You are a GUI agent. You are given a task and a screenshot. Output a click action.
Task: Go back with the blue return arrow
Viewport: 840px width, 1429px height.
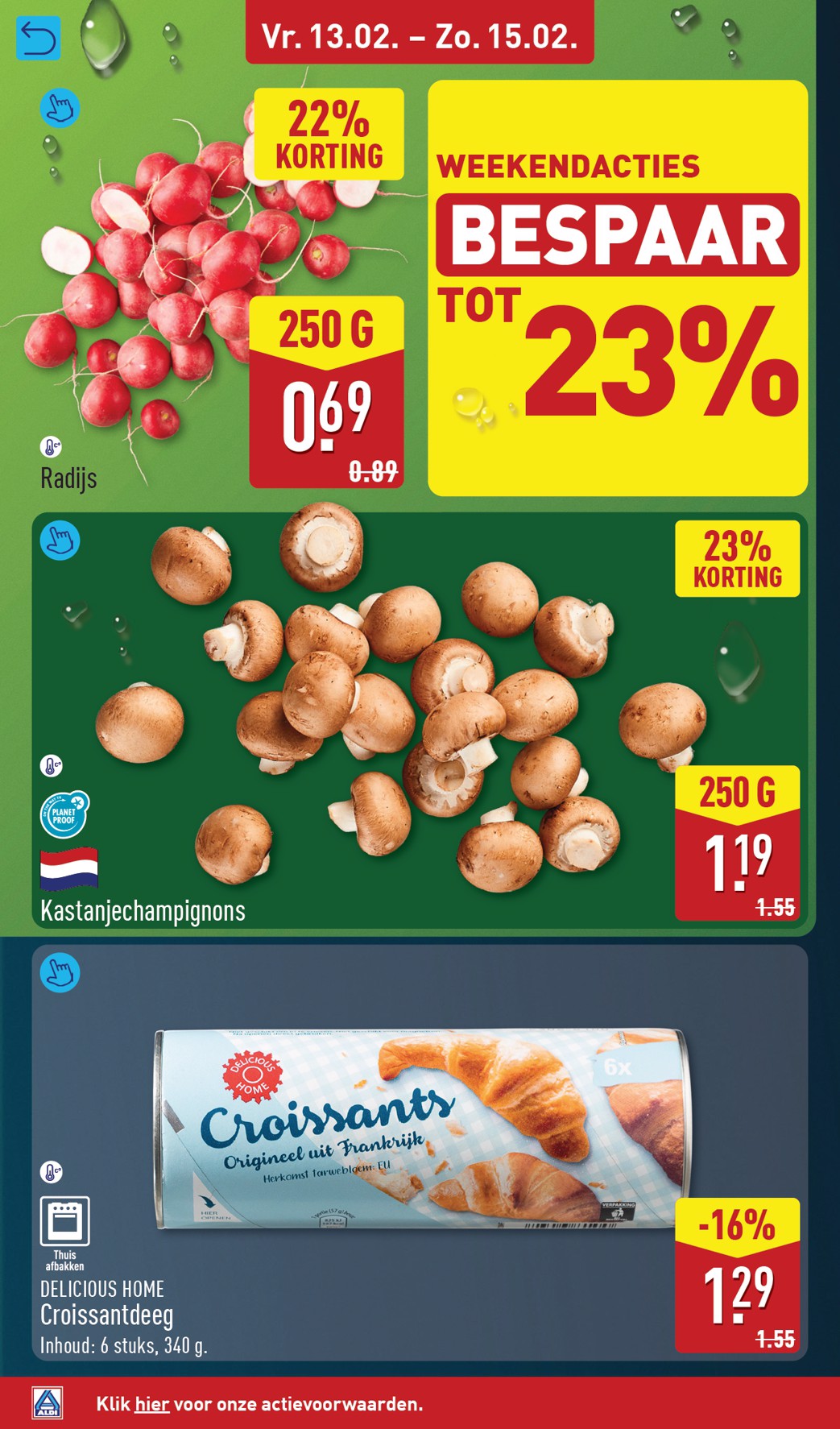pos(38,38)
